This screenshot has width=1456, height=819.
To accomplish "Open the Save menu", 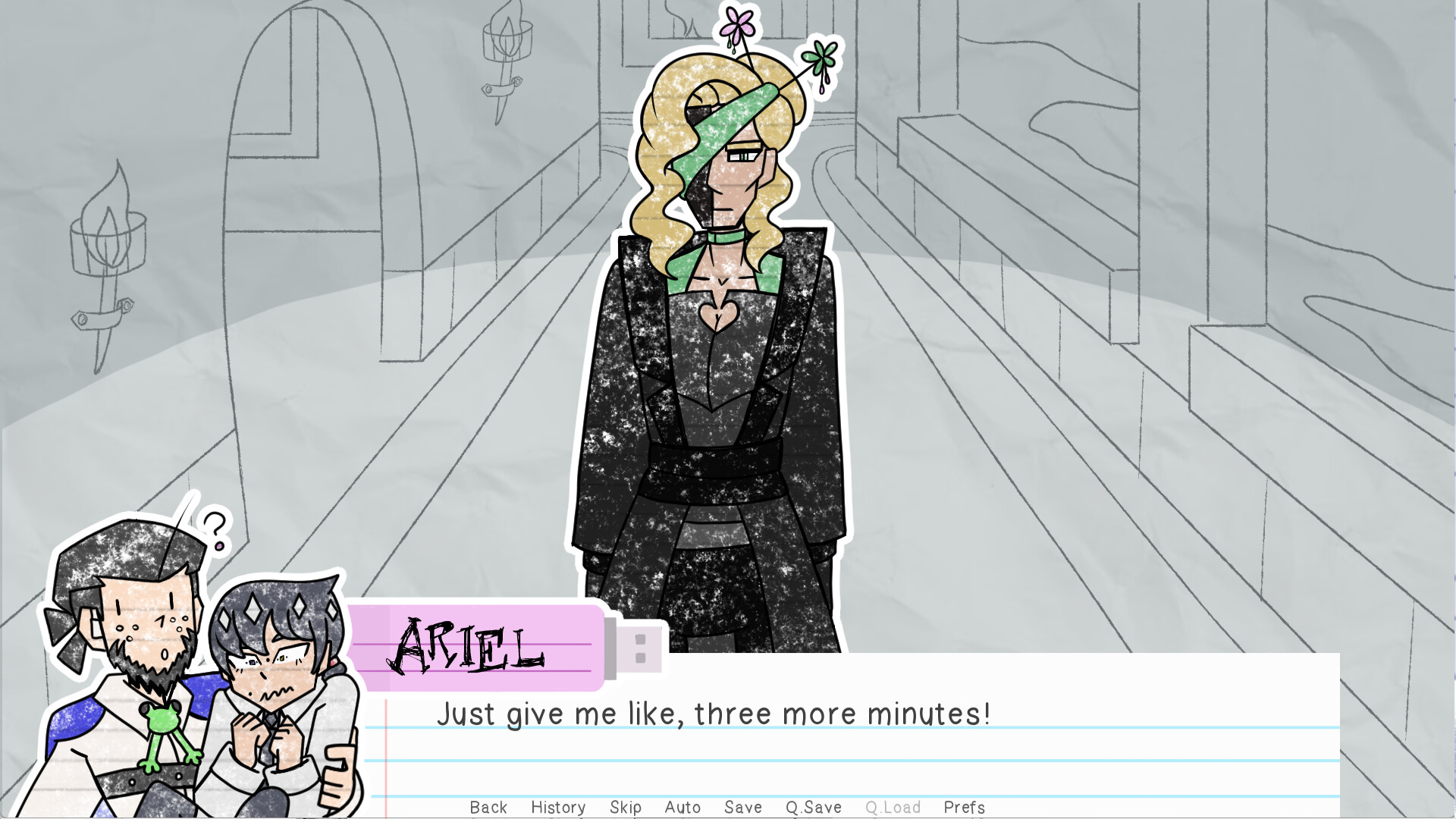I will [743, 808].
